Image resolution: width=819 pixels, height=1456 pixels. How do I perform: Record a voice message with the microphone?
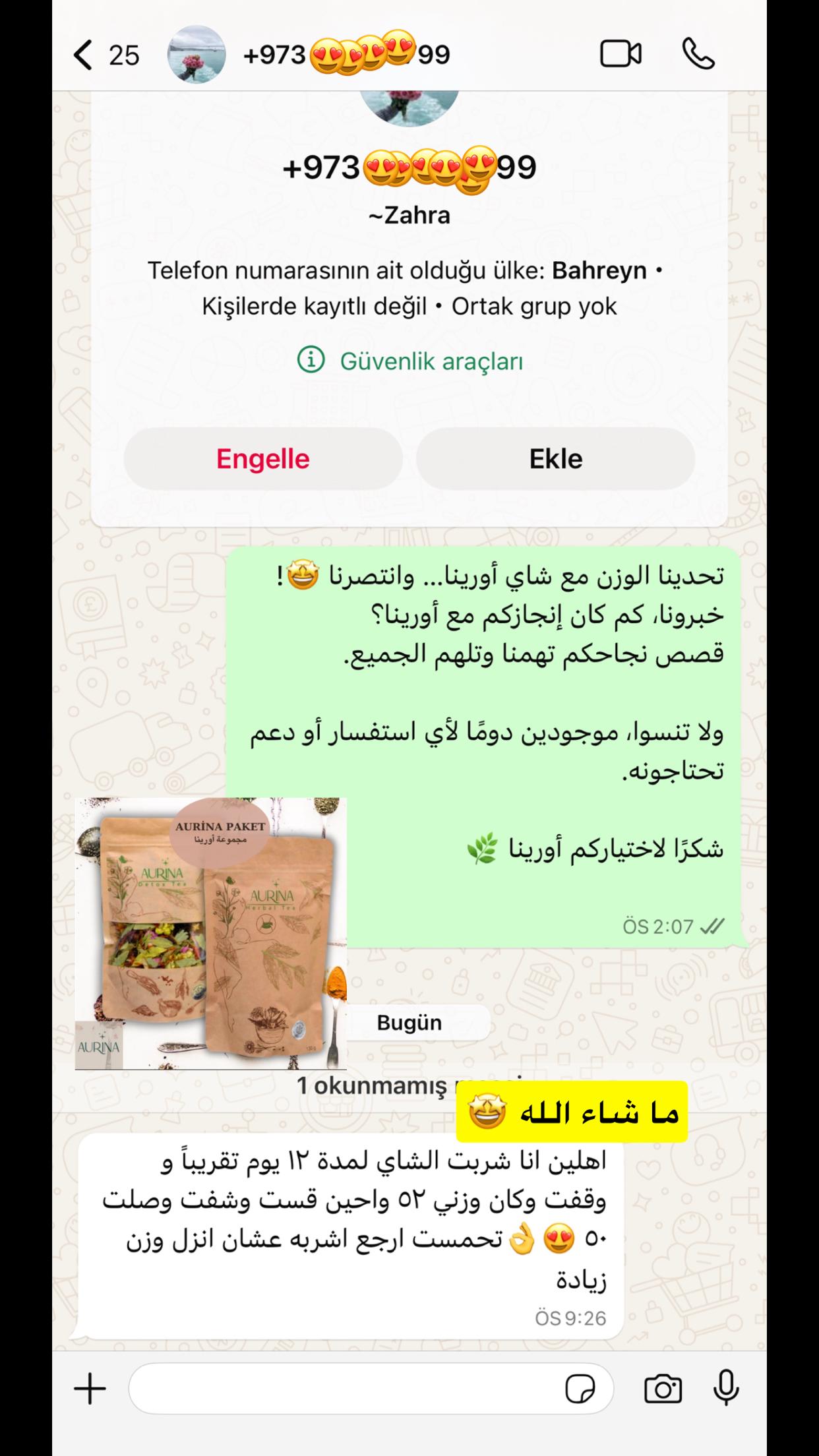[726, 1389]
